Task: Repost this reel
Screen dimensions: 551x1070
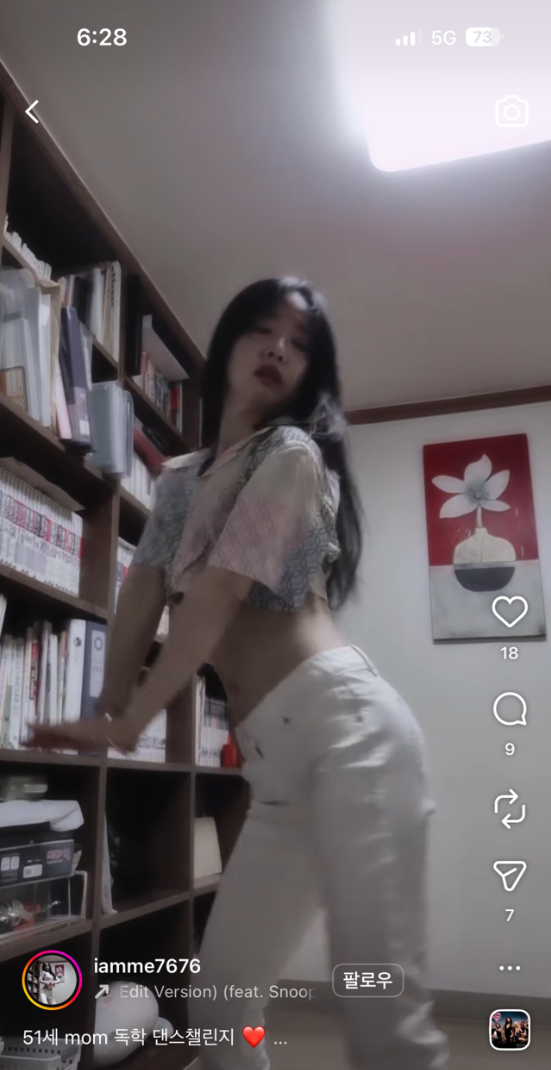Action: (x=510, y=809)
